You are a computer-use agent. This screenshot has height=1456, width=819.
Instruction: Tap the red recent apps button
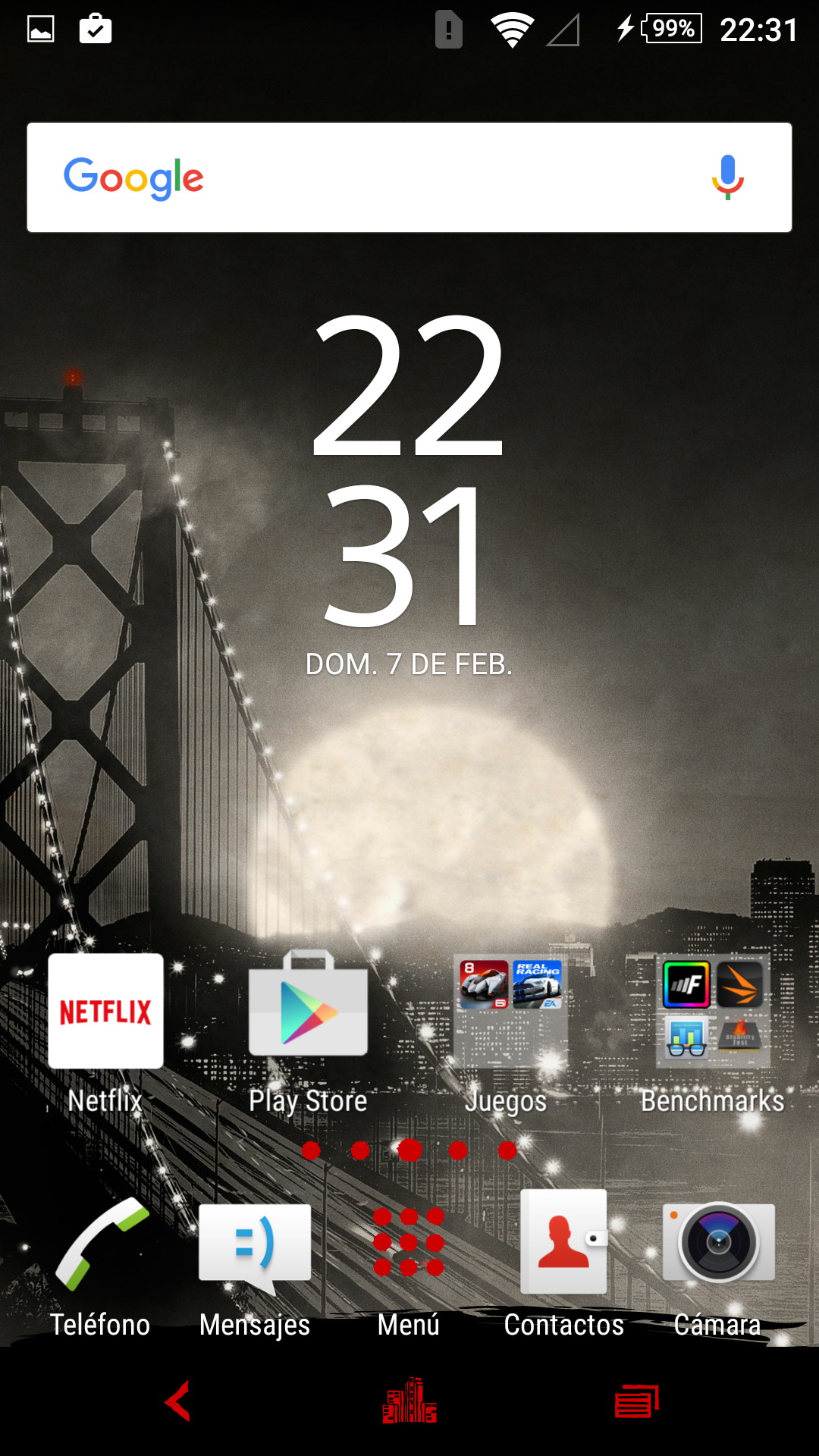click(636, 1401)
